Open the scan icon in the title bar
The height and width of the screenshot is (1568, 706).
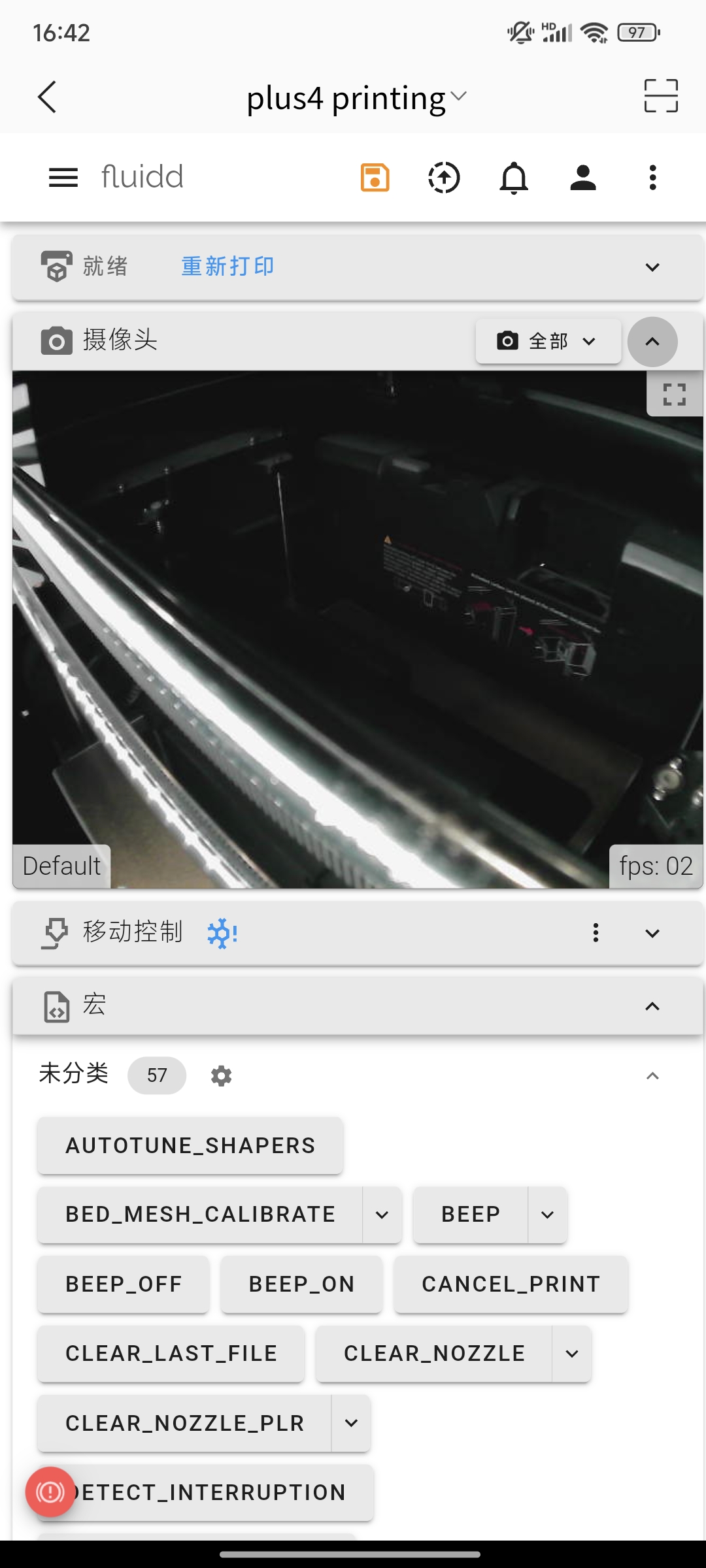660,96
